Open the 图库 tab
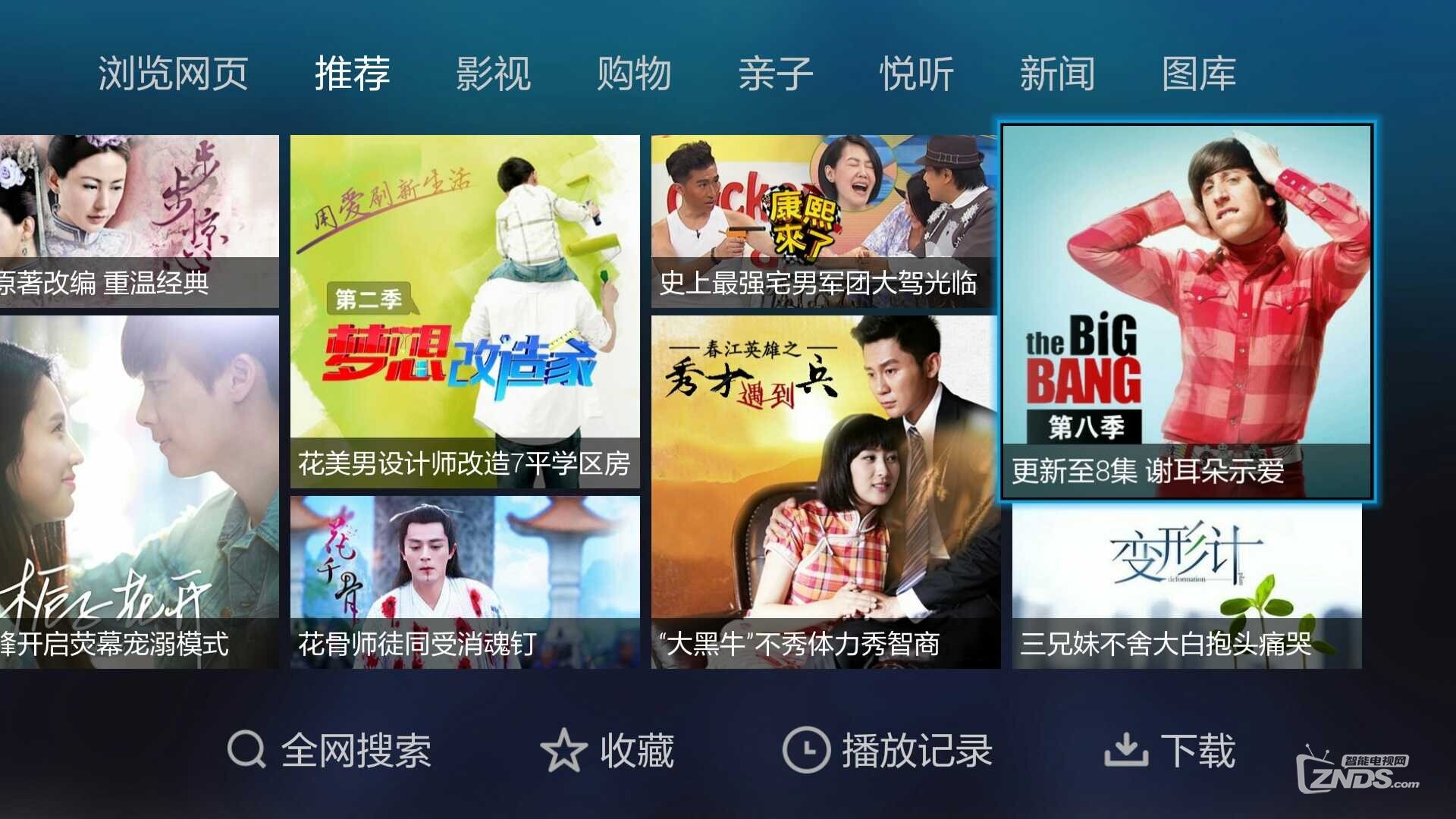Screen dimensions: 1456x819 click(1198, 74)
